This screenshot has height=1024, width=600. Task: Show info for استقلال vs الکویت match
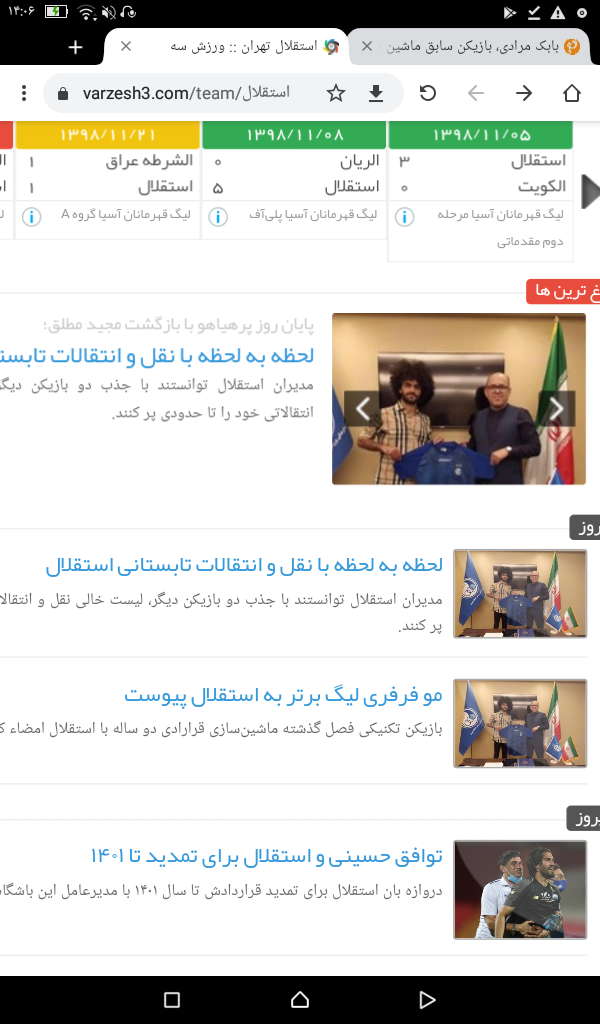pos(404,216)
